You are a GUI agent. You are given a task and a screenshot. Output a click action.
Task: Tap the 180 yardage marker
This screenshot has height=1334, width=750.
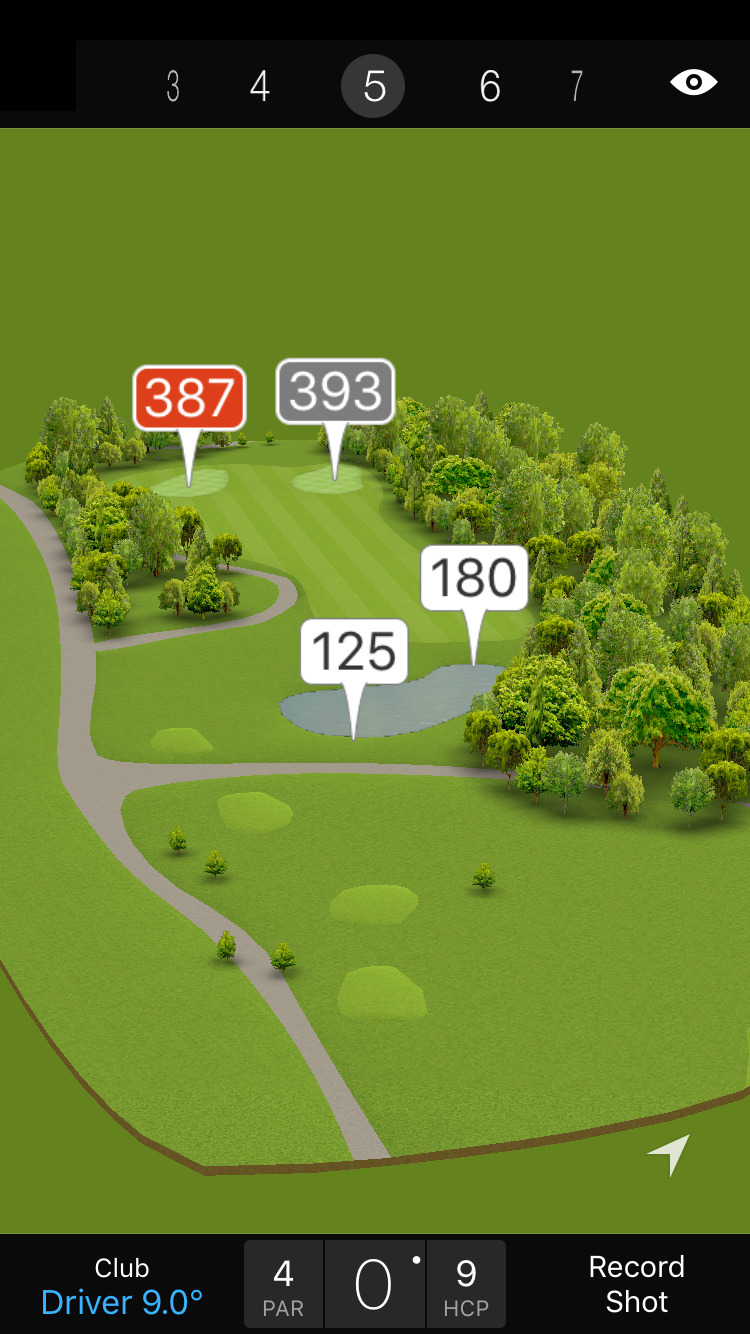474,578
